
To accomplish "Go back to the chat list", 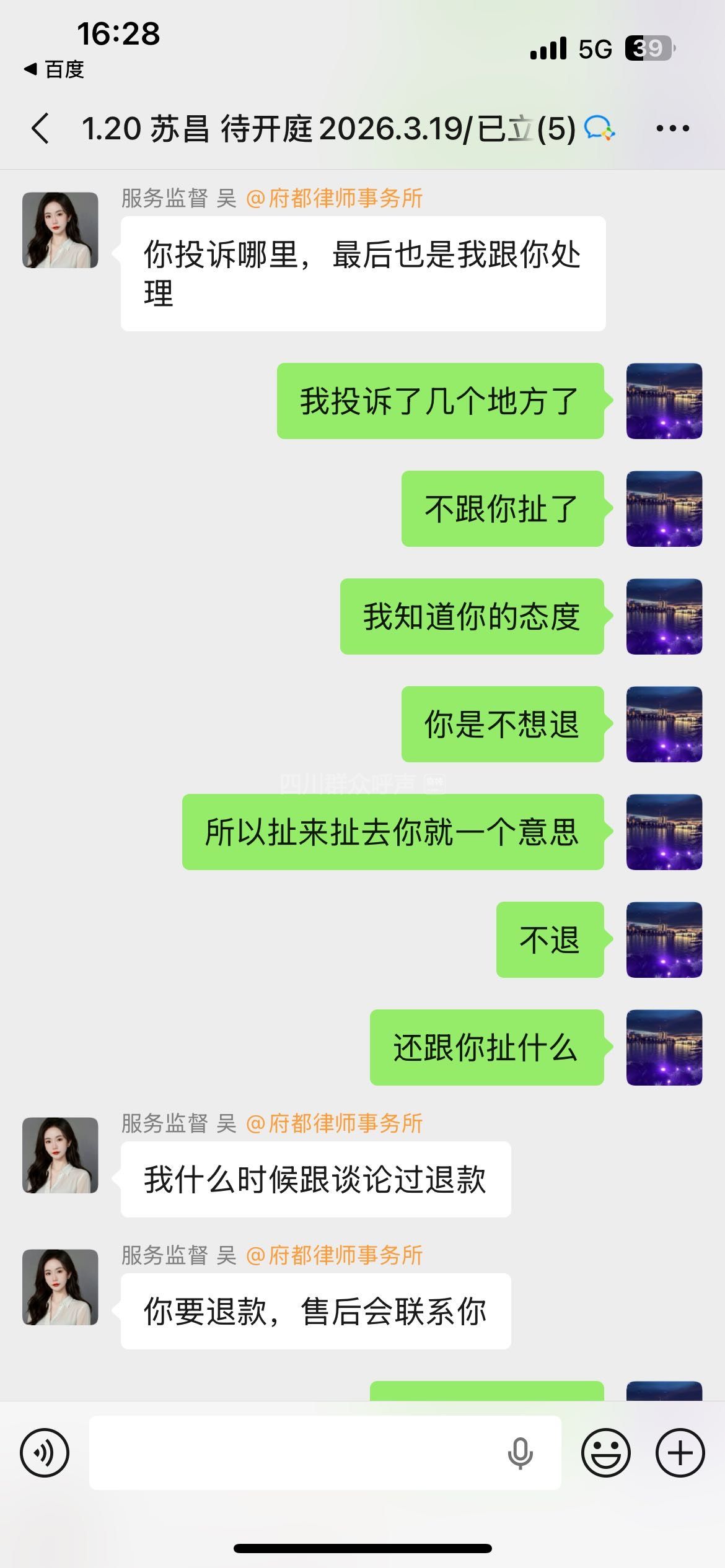I will (x=41, y=129).
